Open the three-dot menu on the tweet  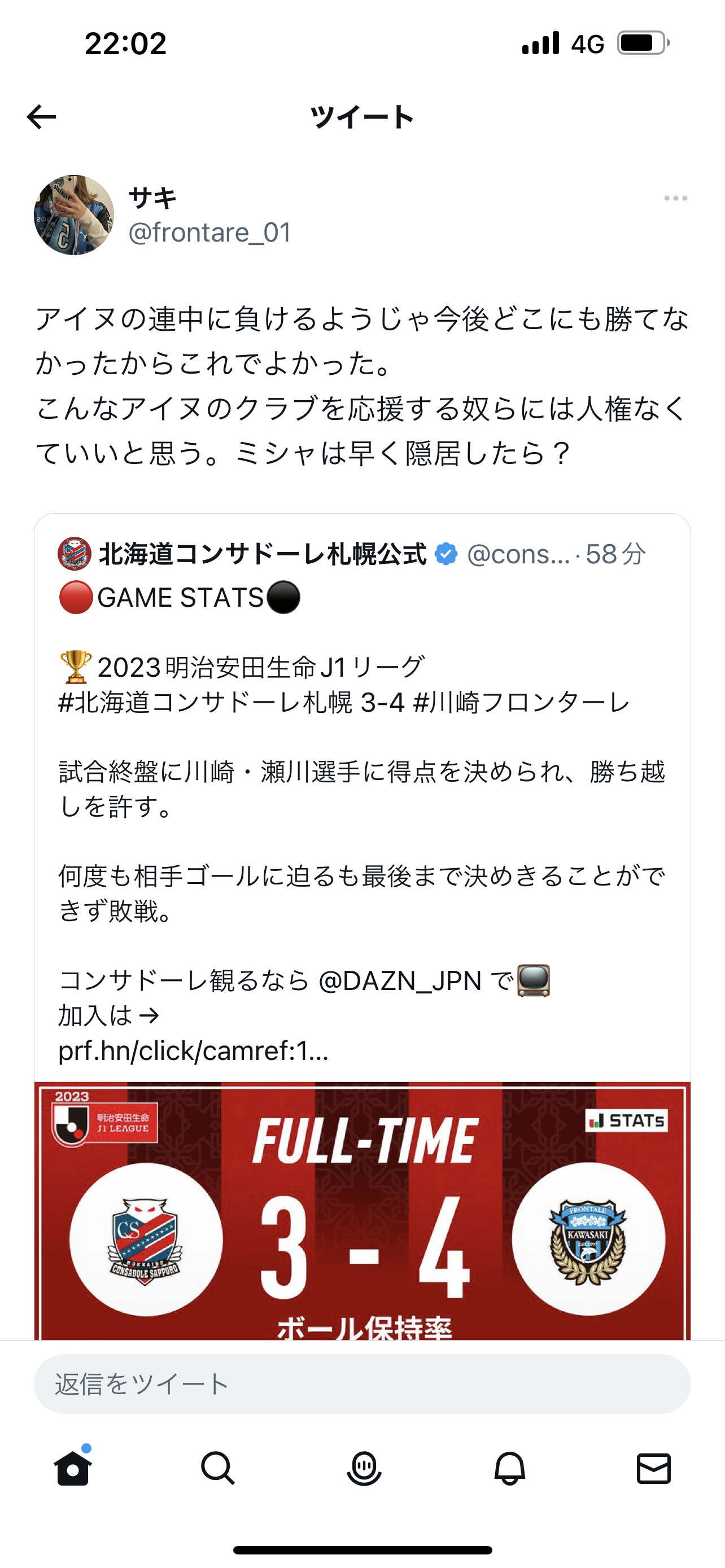[675, 199]
